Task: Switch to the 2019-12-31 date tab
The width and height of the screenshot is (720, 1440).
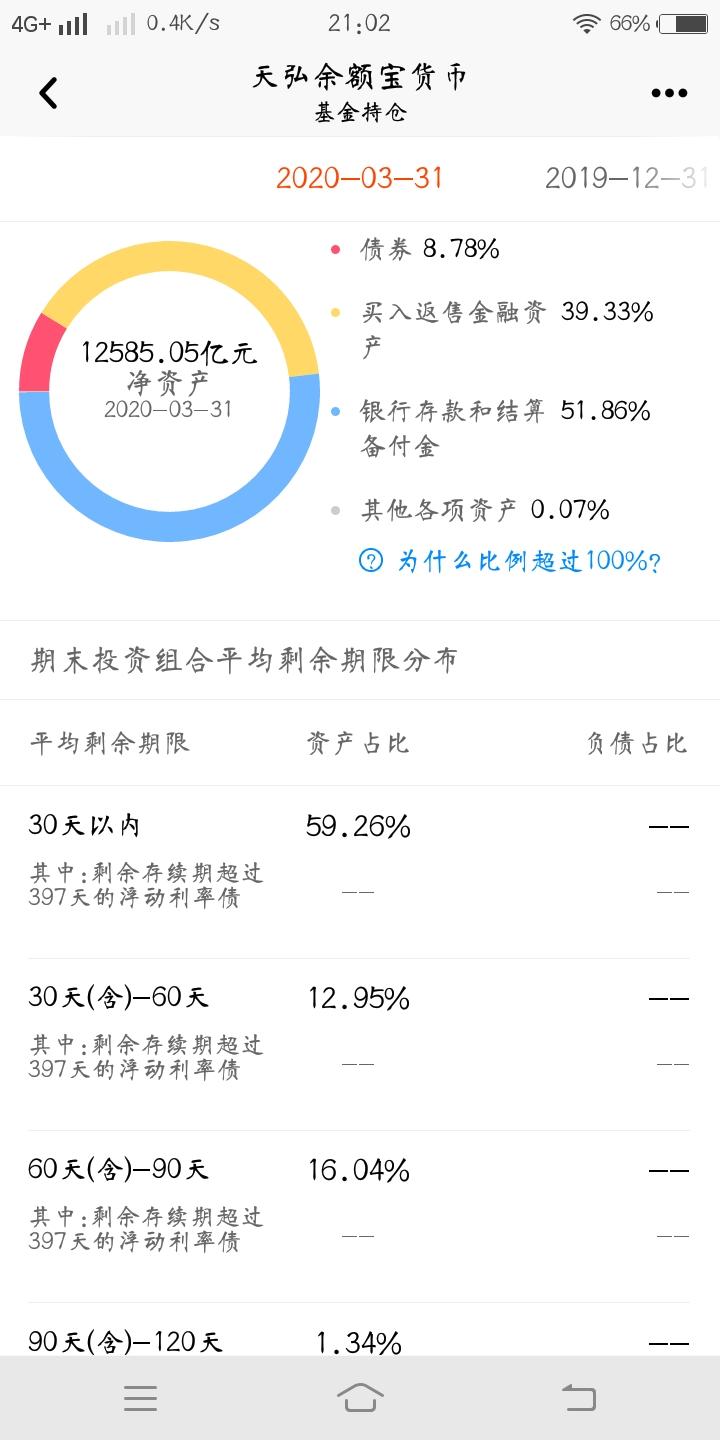Action: [x=627, y=178]
